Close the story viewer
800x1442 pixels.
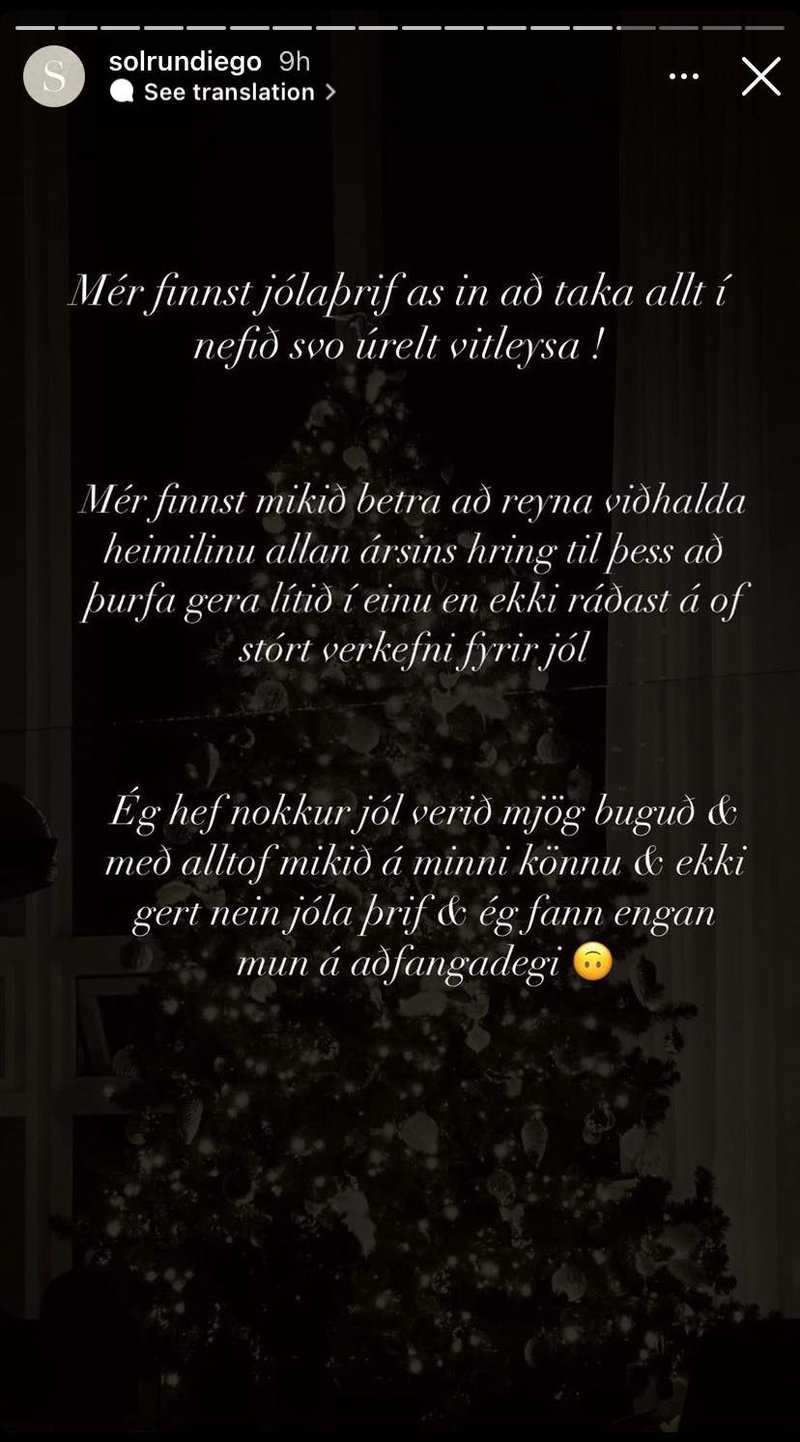pos(760,76)
